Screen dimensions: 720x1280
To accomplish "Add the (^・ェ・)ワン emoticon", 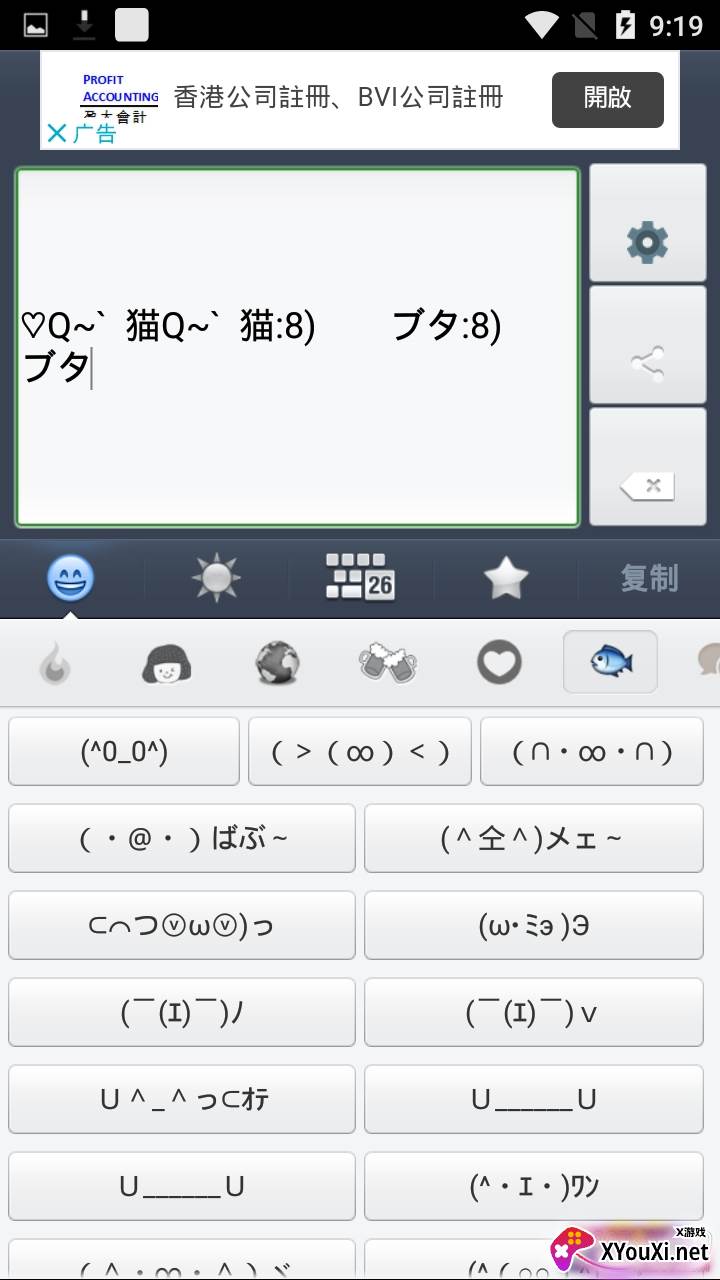I will [x=537, y=1187].
